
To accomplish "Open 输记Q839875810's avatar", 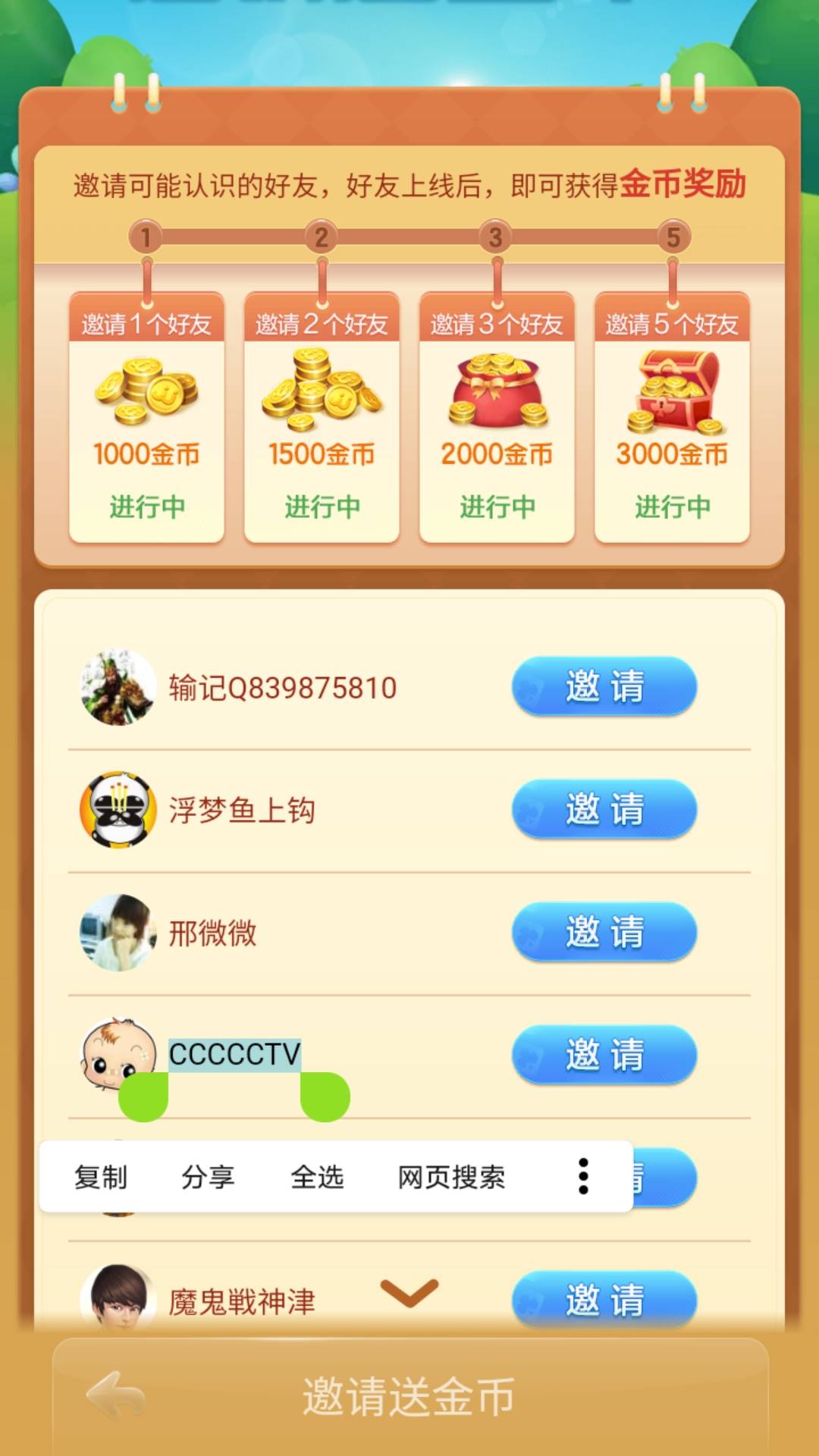I will [x=118, y=686].
